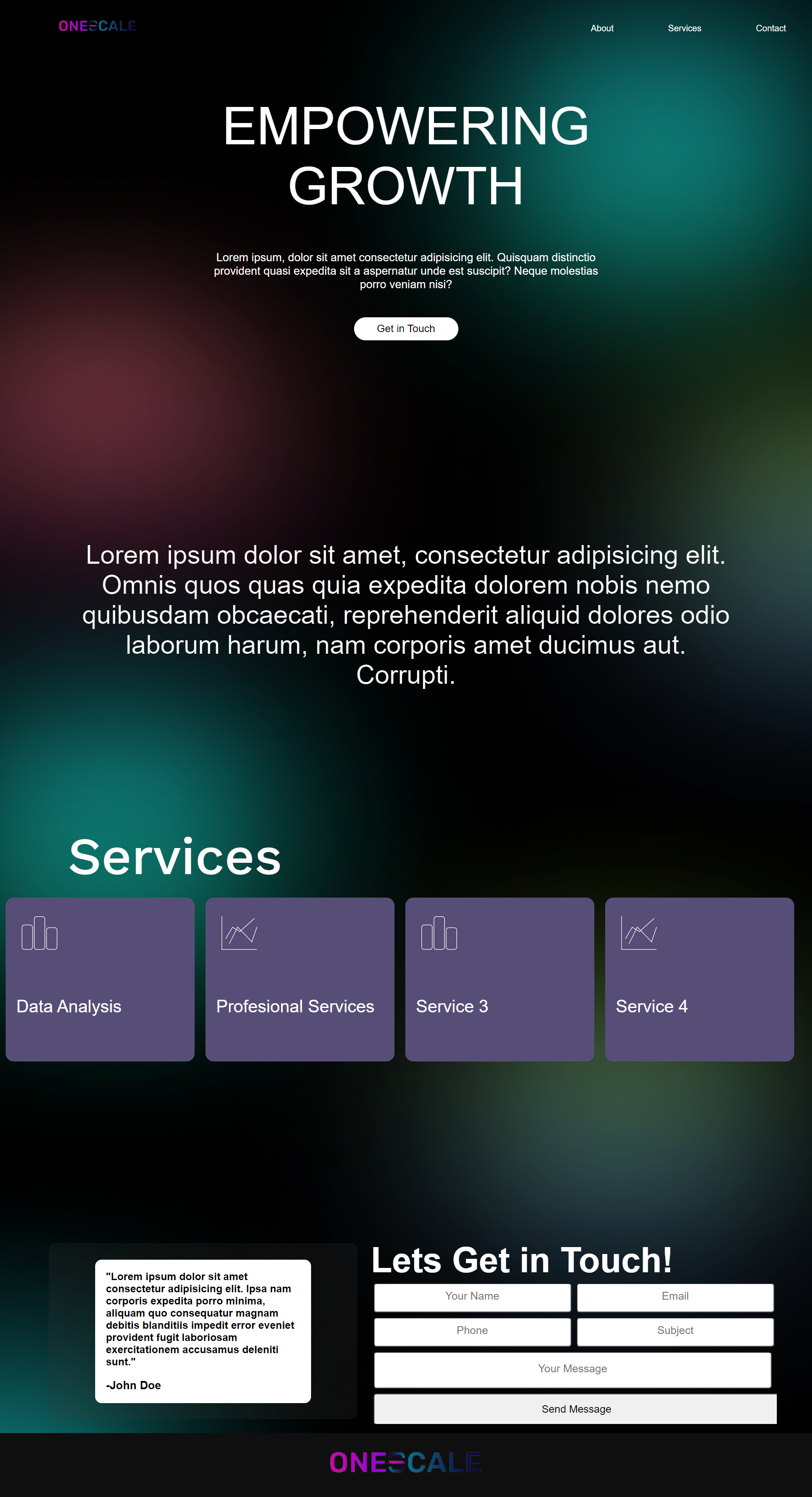Screen dimensions: 812x1497
Task: Open the Contact navigation link
Action: (x=770, y=28)
